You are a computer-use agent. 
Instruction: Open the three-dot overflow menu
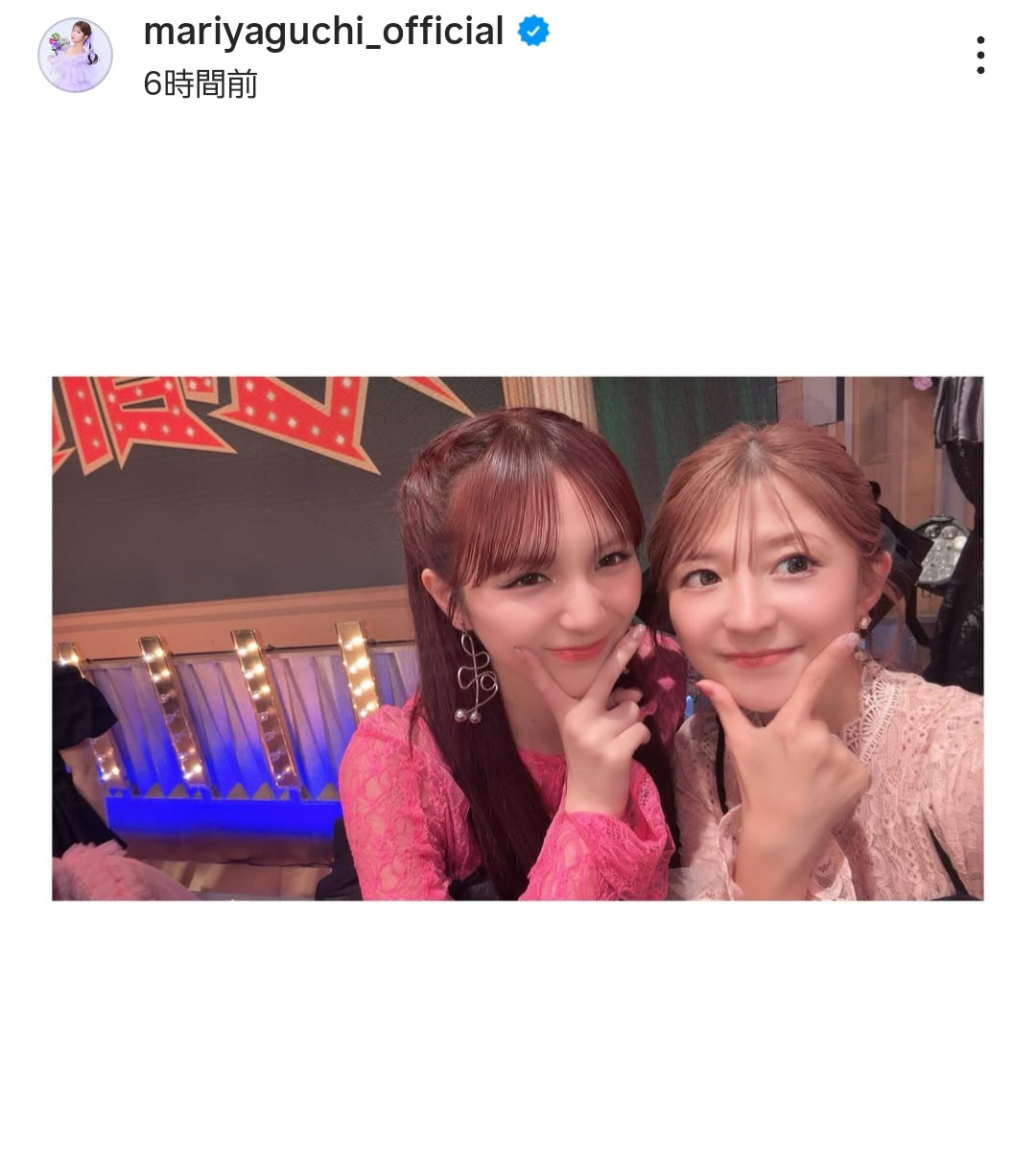tap(979, 56)
